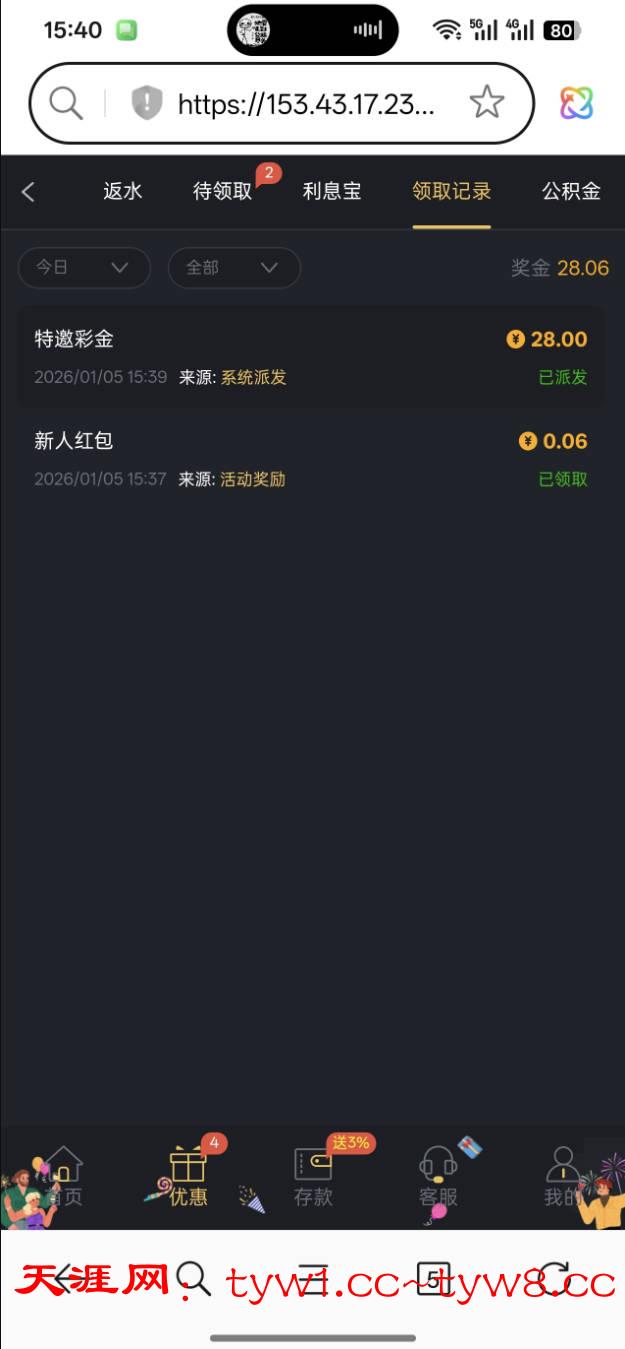Switch to the 利息宝 tab

(332, 192)
